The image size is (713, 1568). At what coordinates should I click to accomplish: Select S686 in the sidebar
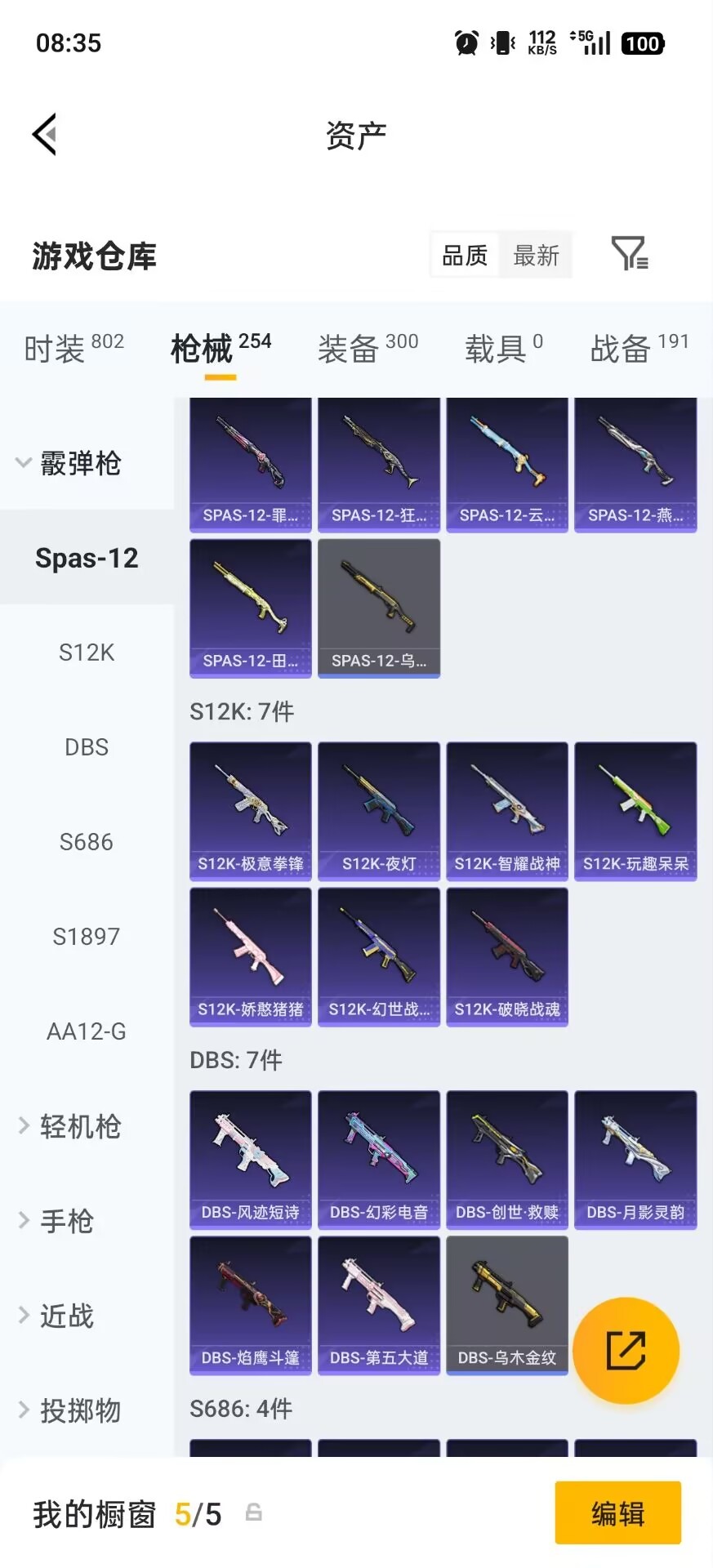click(x=87, y=841)
